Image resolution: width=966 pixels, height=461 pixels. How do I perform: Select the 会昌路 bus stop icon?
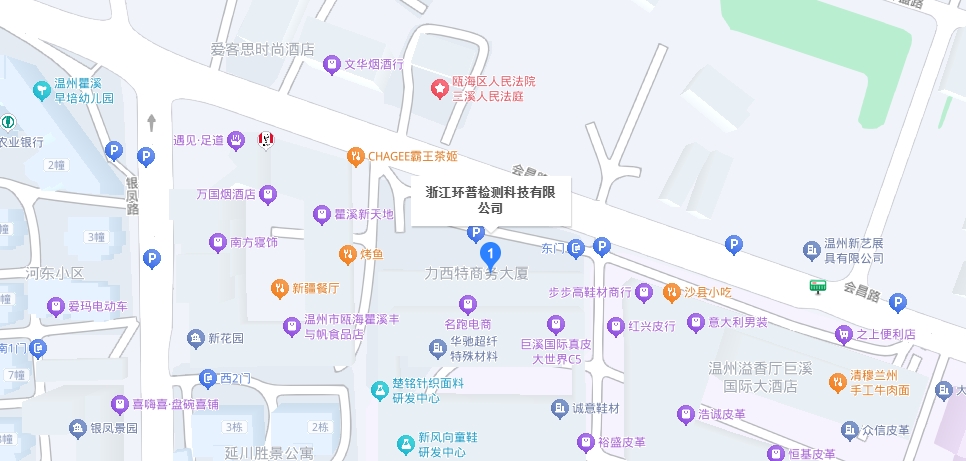(x=818, y=286)
